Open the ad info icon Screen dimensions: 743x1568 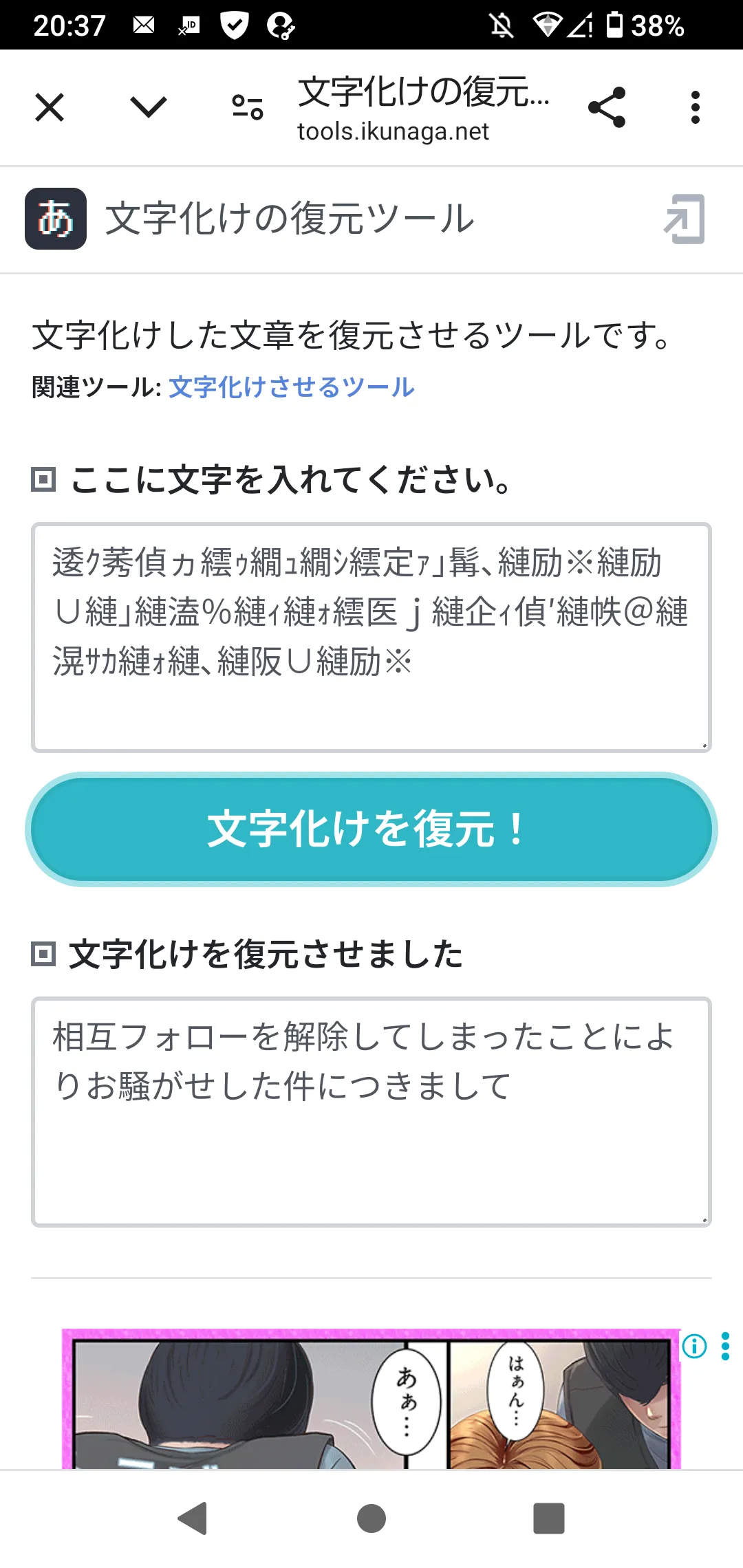click(x=694, y=1346)
